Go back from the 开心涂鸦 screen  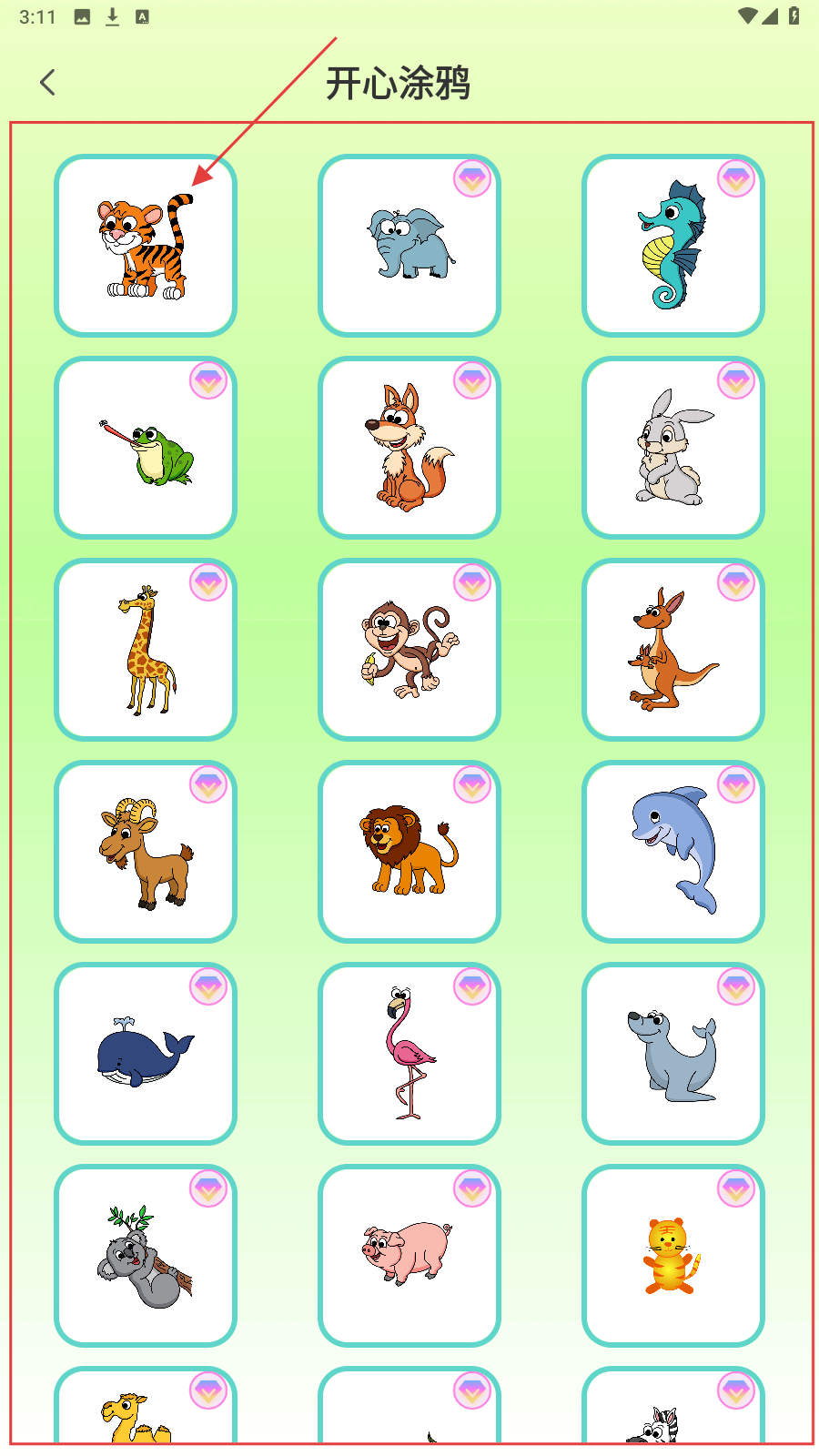[48, 83]
